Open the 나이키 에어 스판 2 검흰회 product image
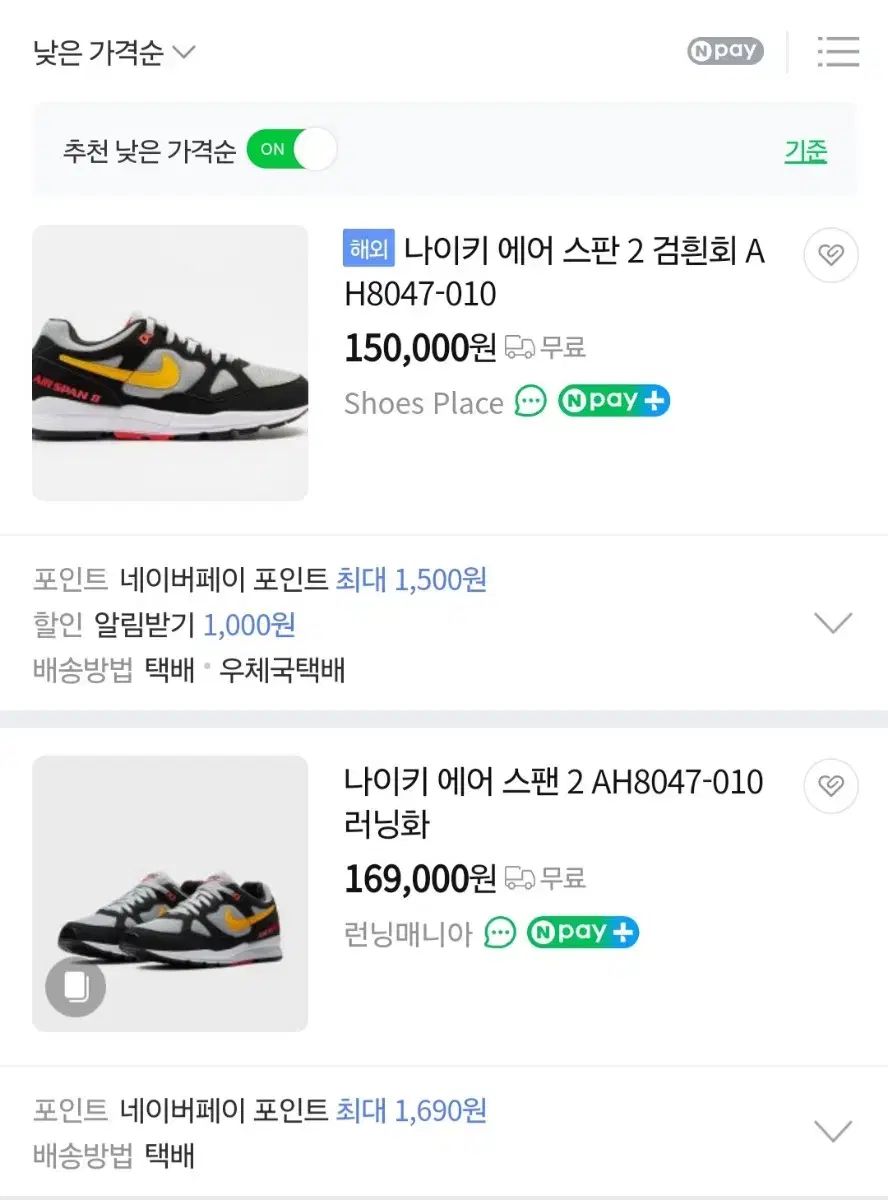Image resolution: width=888 pixels, height=1200 pixels. pyautogui.click(x=170, y=362)
